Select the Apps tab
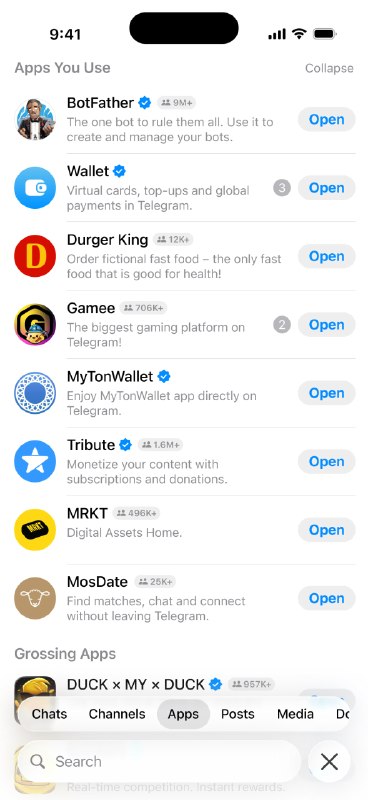The height and width of the screenshot is (800, 368). coord(183,714)
